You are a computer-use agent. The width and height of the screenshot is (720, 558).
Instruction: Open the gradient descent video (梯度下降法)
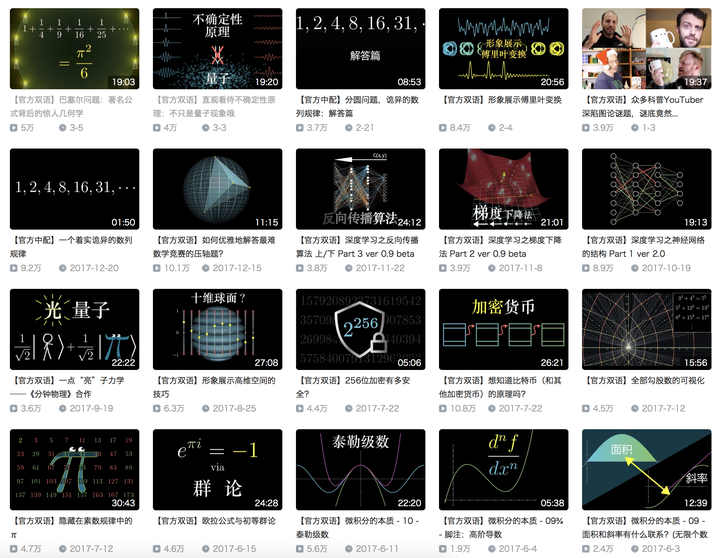pyautogui.click(x=503, y=189)
